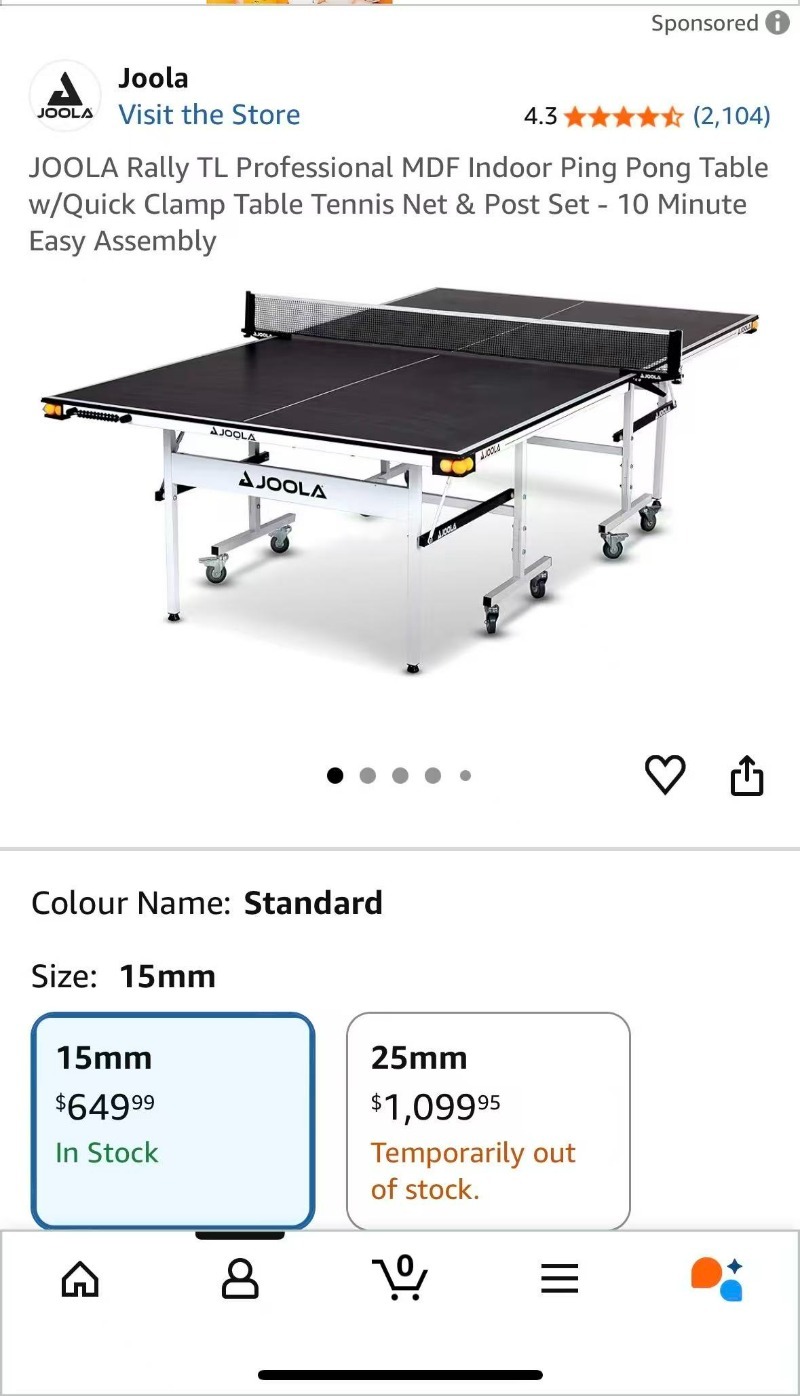800x1396 pixels.
Task: Open the hamburger menu tab
Action: pos(560,1278)
